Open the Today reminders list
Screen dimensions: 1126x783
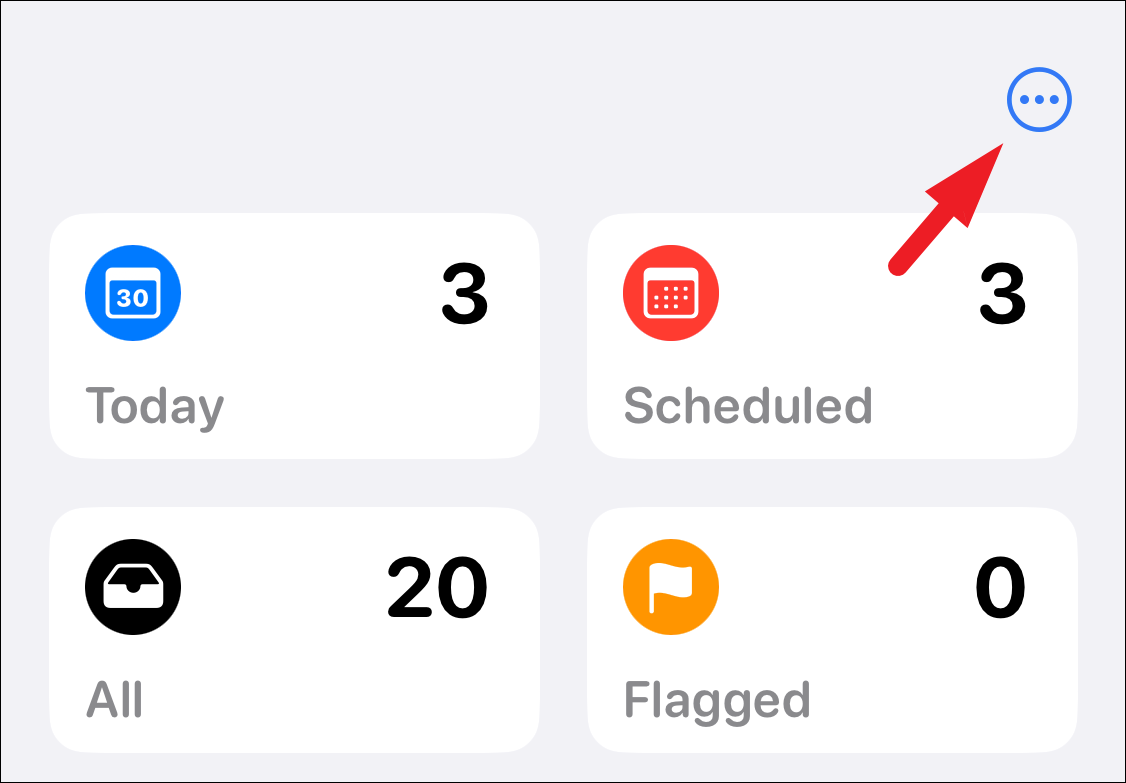pyautogui.click(x=294, y=336)
